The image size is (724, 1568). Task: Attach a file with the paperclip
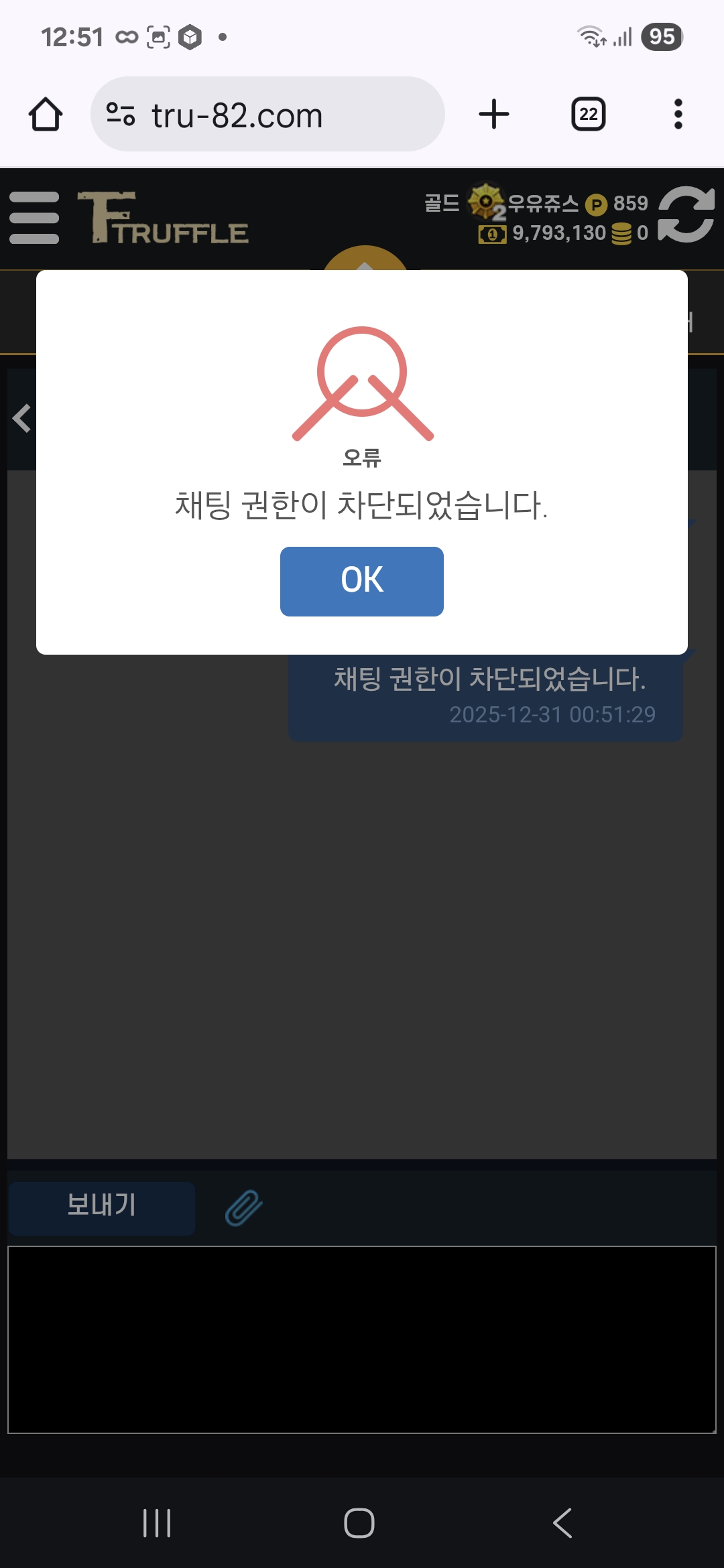pyautogui.click(x=243, y=1207)
